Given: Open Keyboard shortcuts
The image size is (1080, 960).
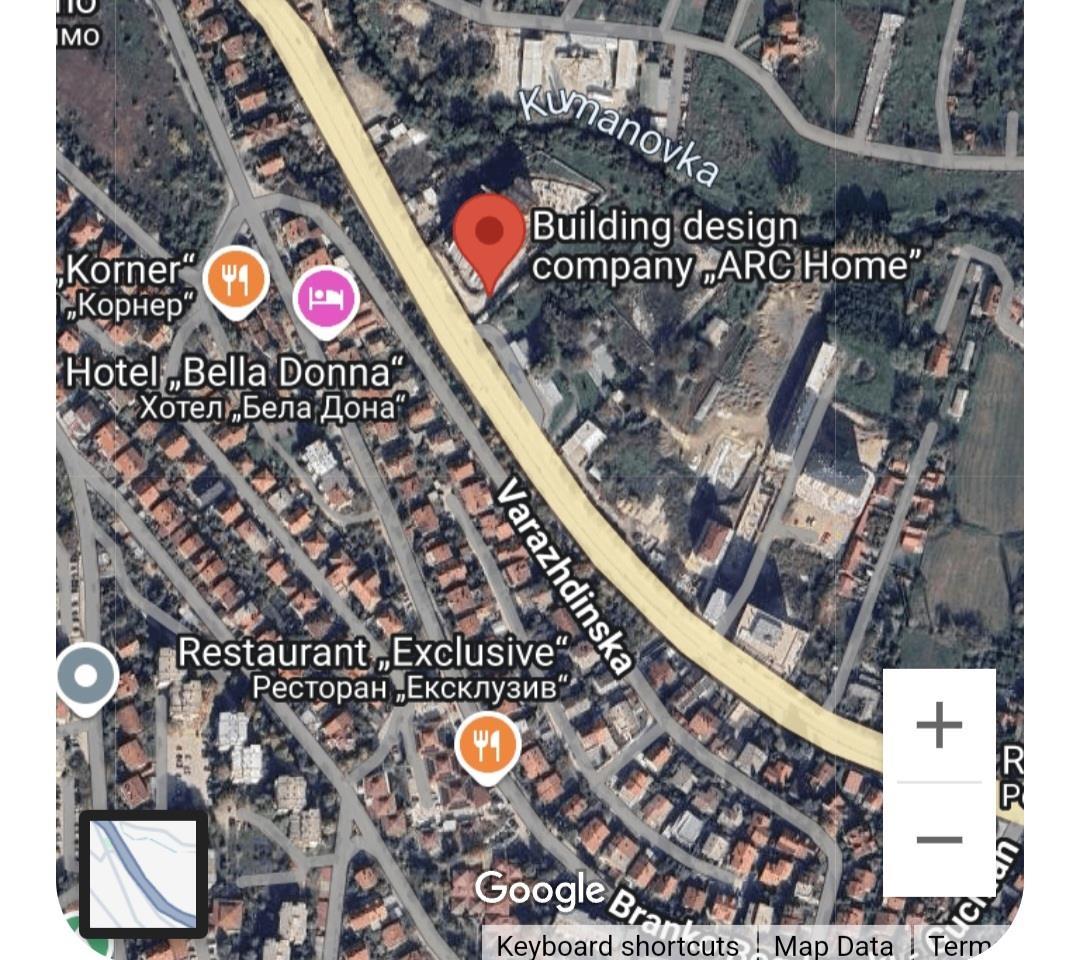Looking at the screenshot, I should click(x=617, y=945).
